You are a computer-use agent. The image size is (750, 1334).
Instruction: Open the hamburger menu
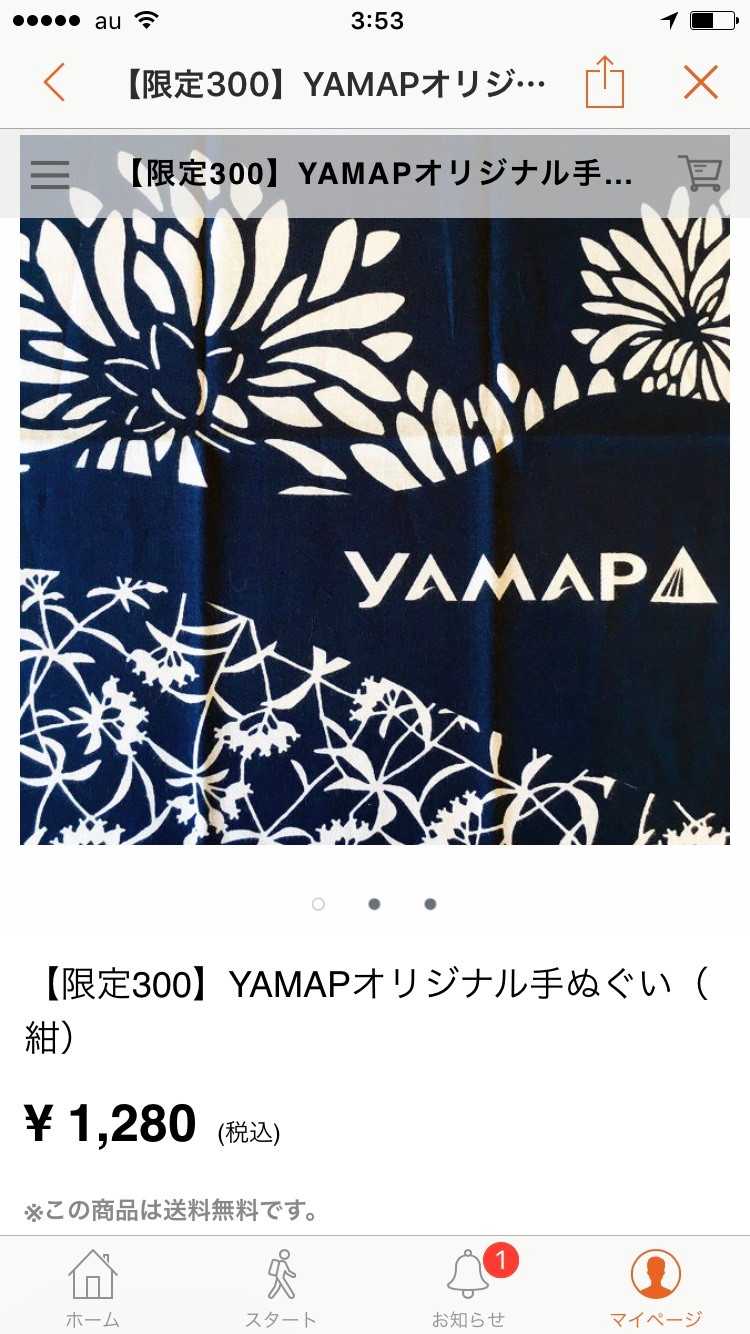point(50,174)
